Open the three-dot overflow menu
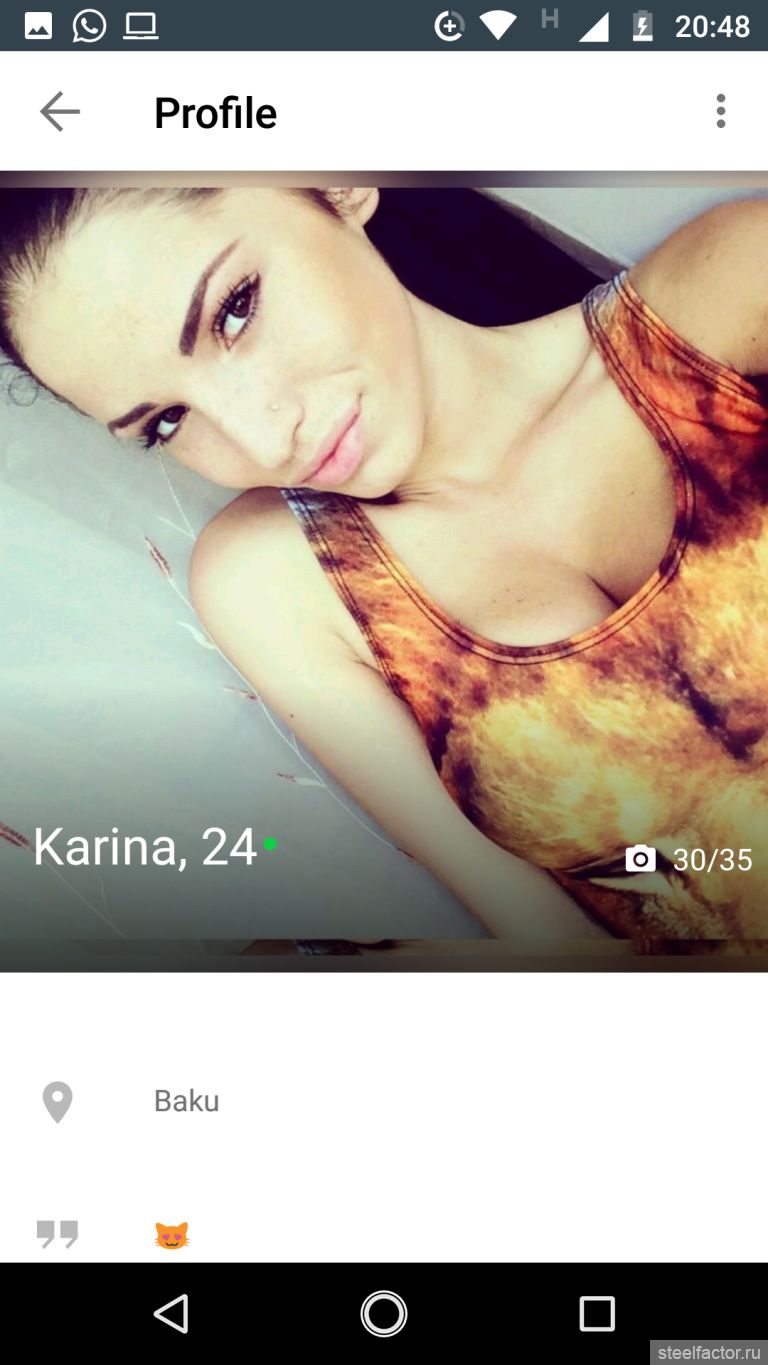Image resolution: width=768 pixels, height=1365 pixels. coord(720,111)
